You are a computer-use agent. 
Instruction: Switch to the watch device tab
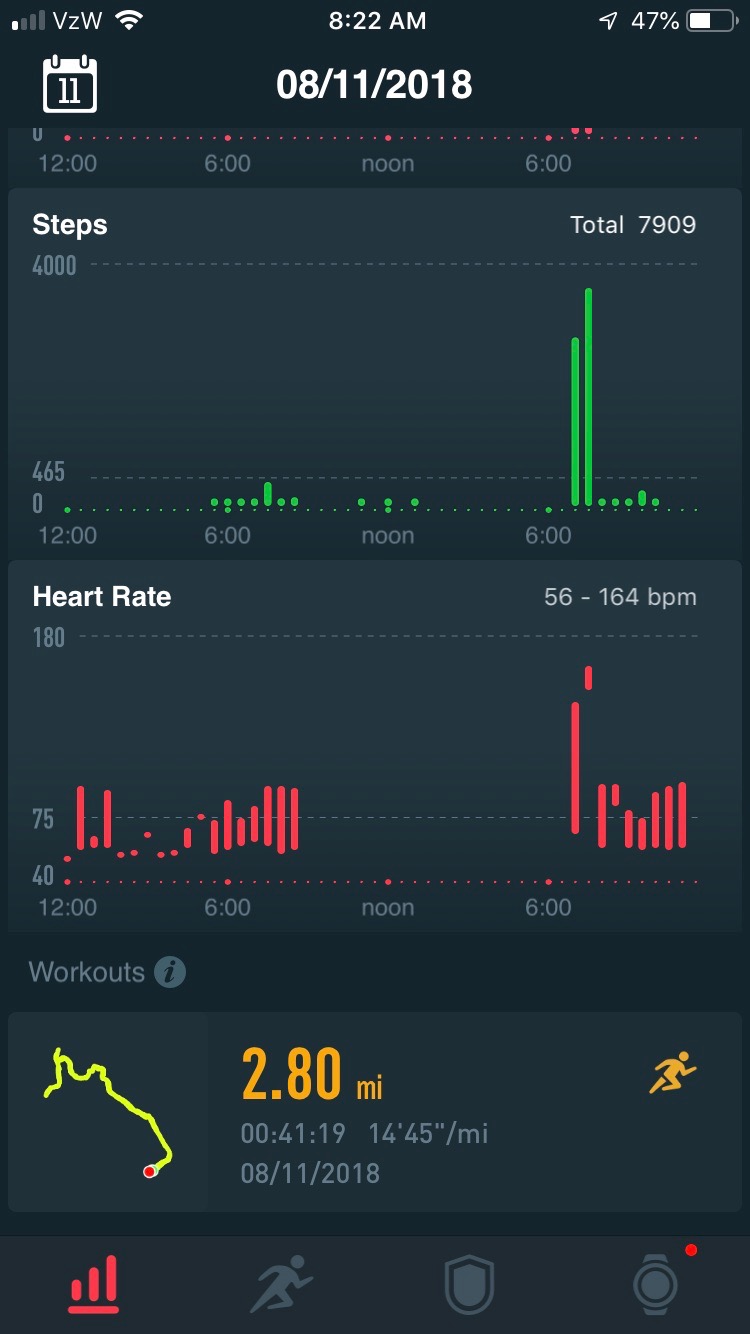656,1284
